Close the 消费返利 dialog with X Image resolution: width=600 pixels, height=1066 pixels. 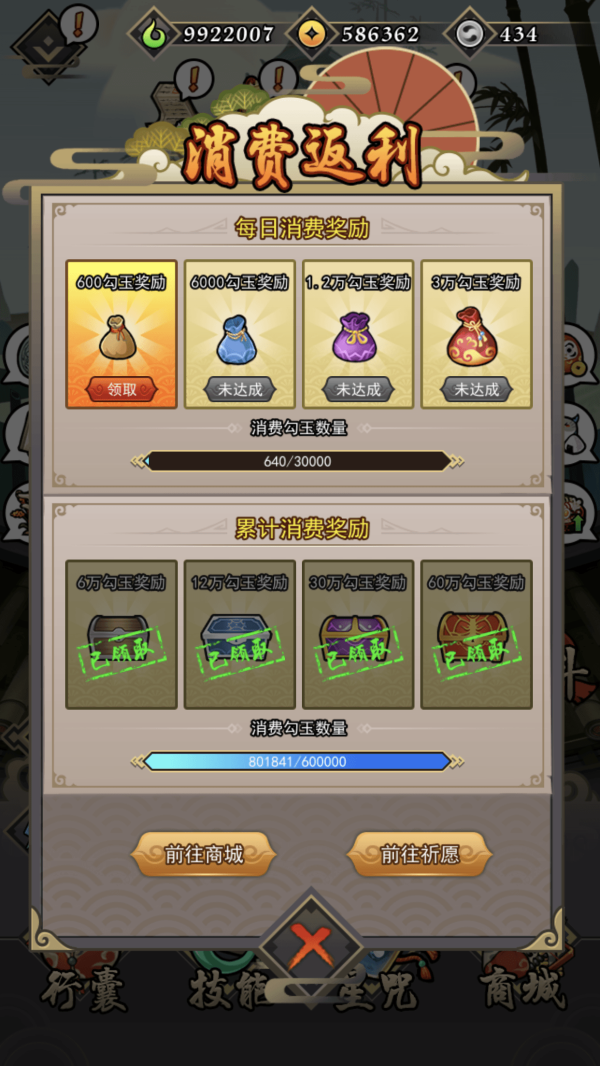pyautogui.click(x=309, y=946)
